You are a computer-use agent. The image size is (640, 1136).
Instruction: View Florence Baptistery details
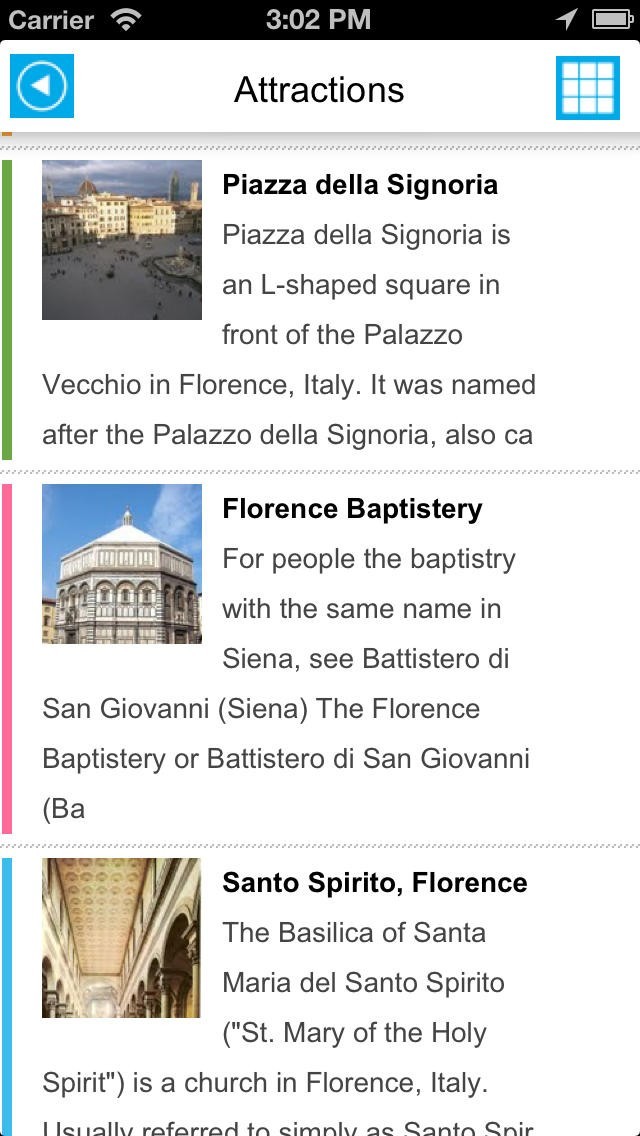352,509
